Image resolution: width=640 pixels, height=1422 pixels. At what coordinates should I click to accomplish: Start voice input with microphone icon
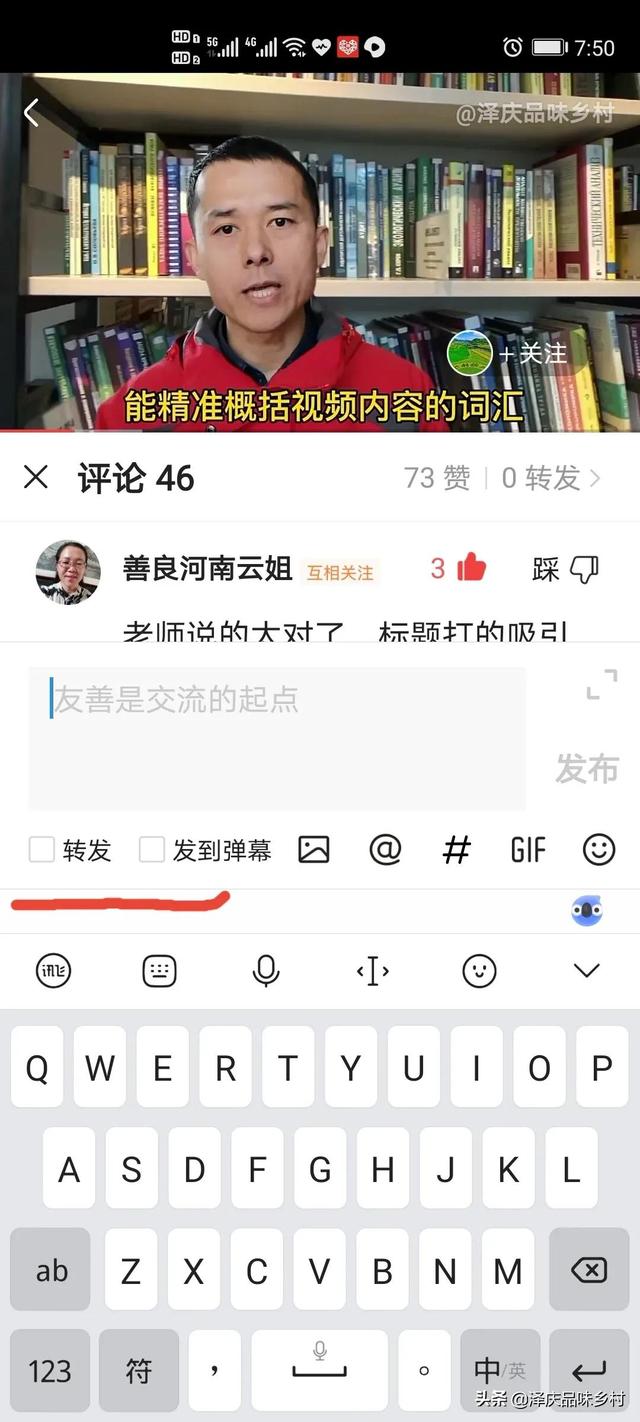pos(266,970)
